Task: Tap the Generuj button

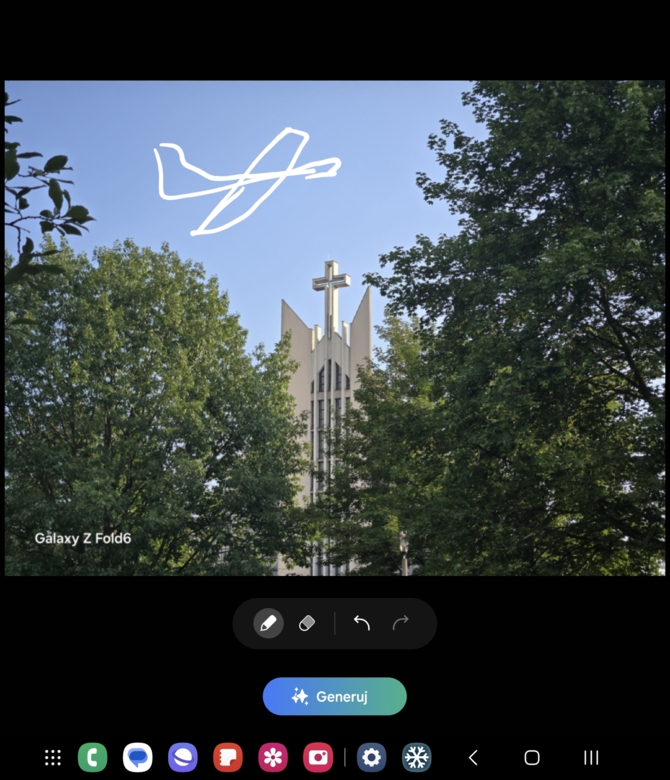Action: coord(334,696)
